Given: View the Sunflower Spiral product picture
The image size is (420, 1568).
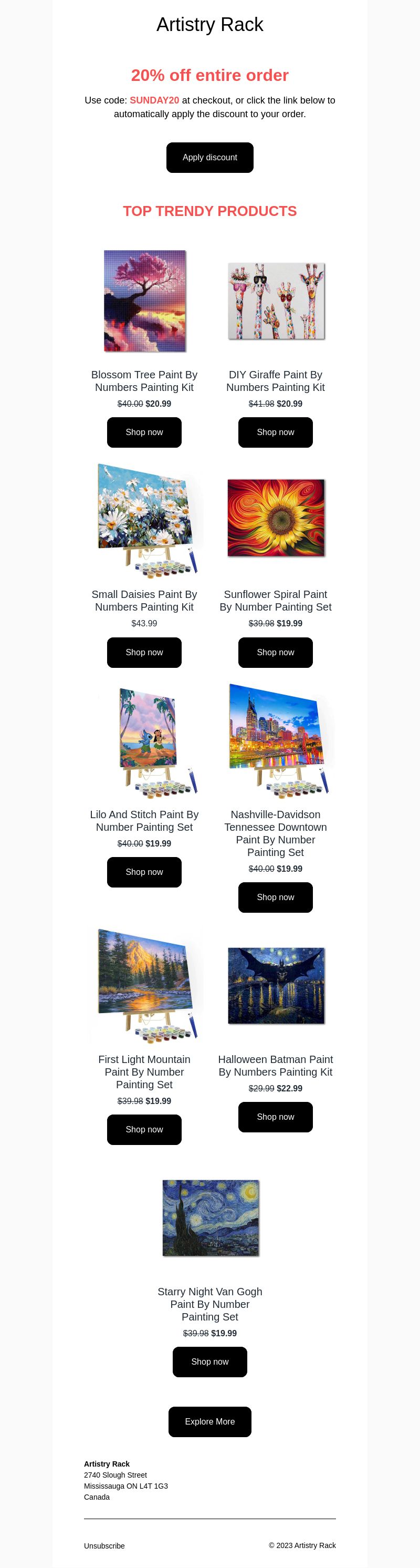Looking at the screenshot, I should pyautogui.click(x=276, y=518).
